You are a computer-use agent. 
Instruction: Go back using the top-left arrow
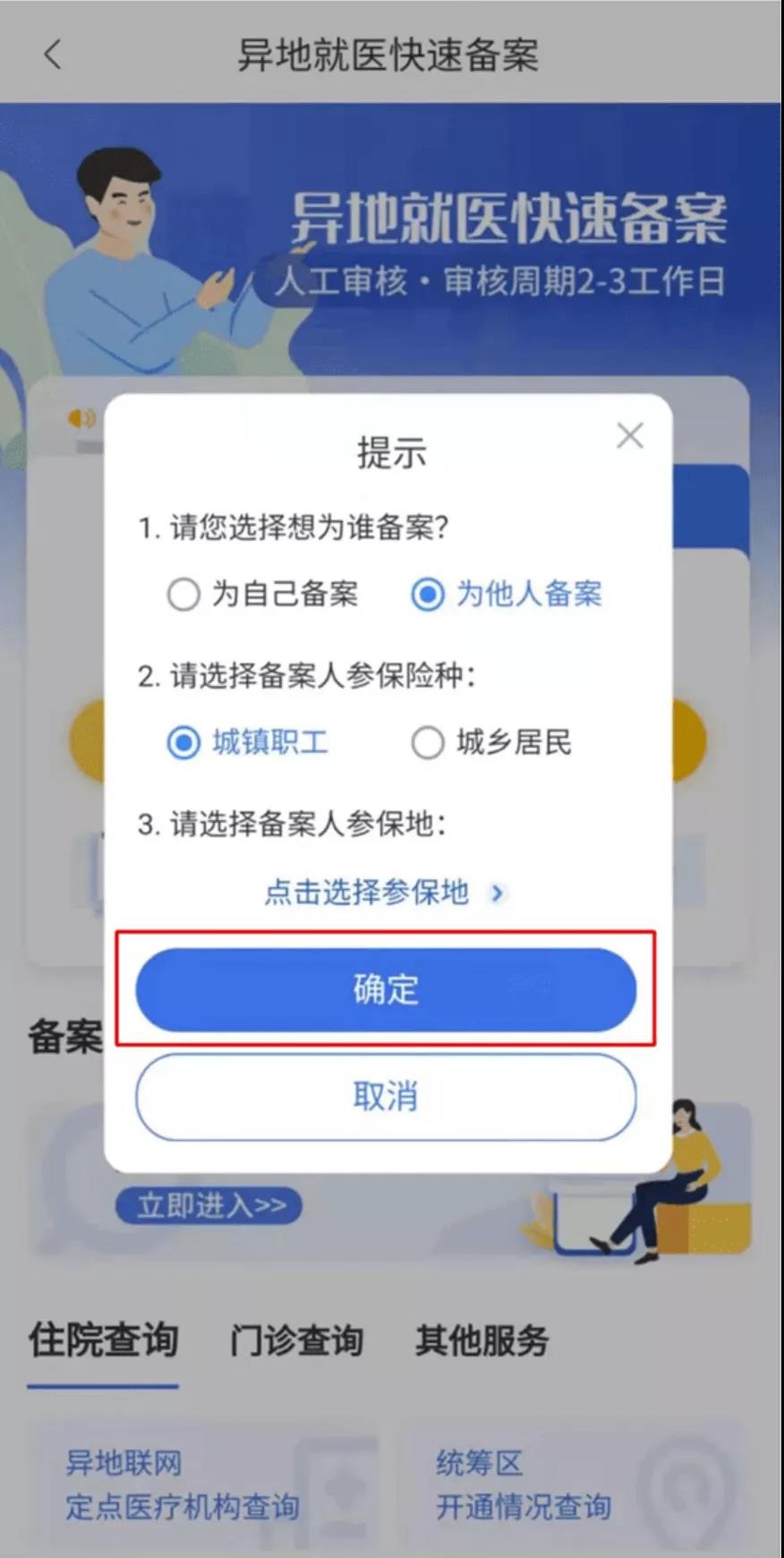[x=53, y=55]
